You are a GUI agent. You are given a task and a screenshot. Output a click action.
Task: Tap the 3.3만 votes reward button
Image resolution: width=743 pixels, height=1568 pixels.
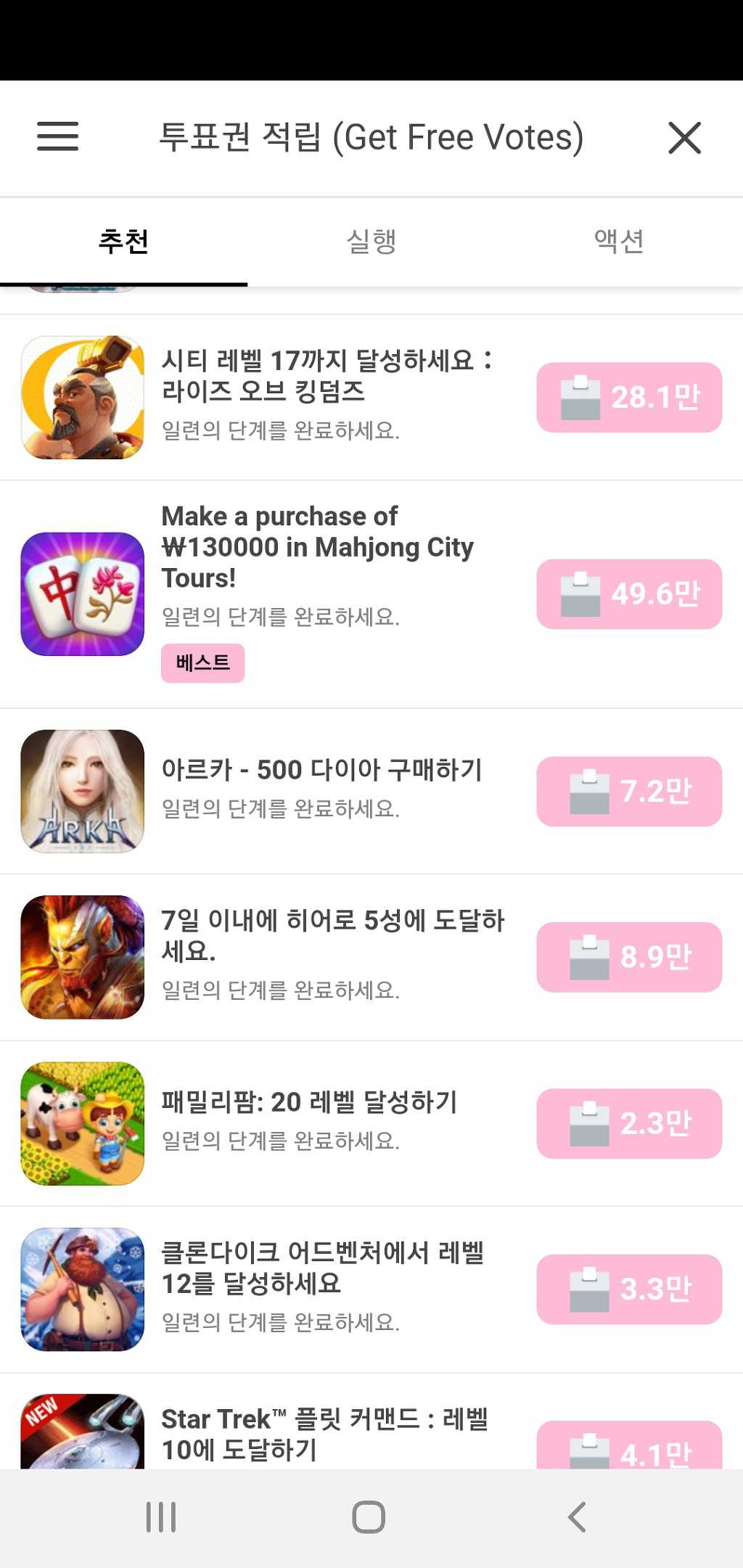tap(629, 1289)
